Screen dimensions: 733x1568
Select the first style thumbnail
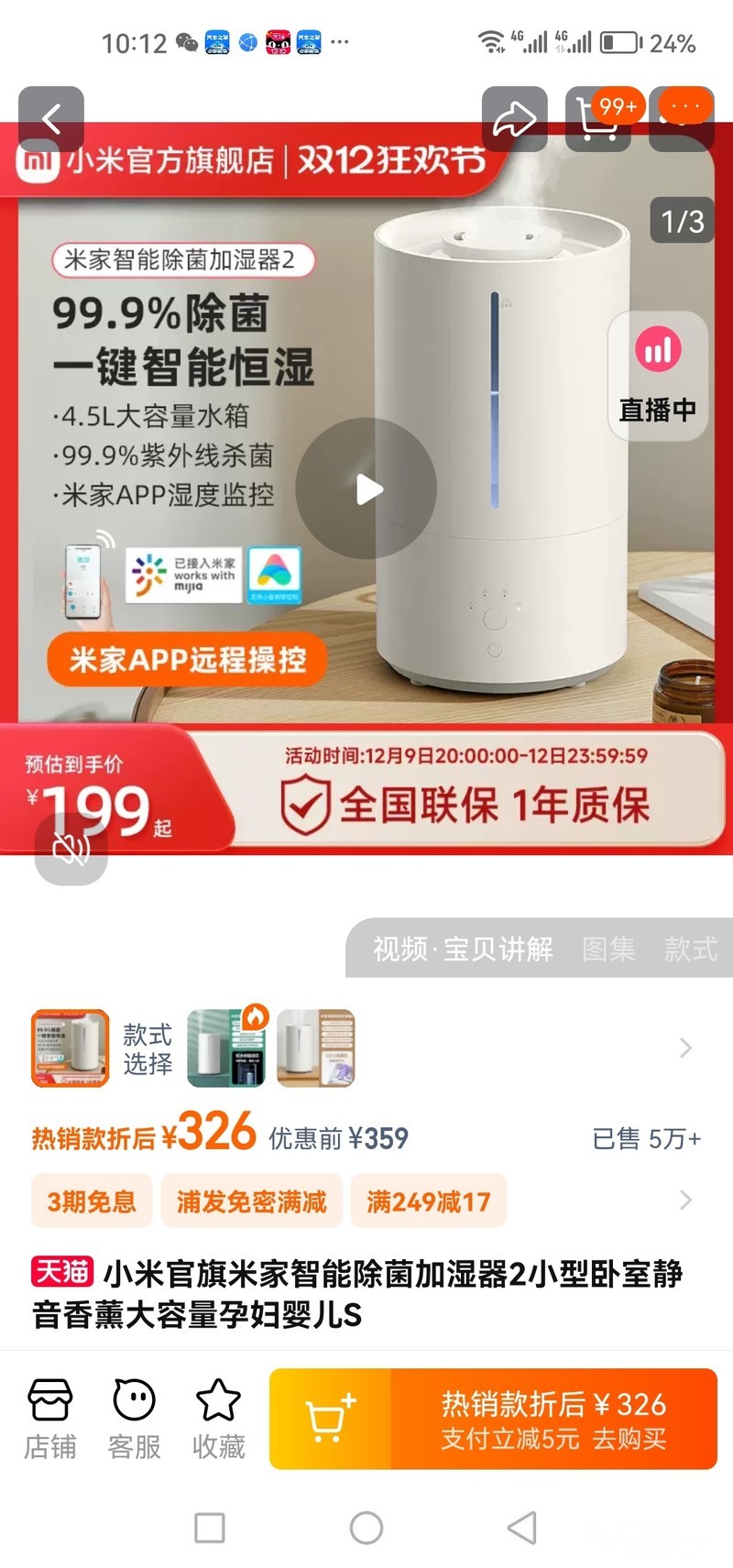click(71, 1048)
